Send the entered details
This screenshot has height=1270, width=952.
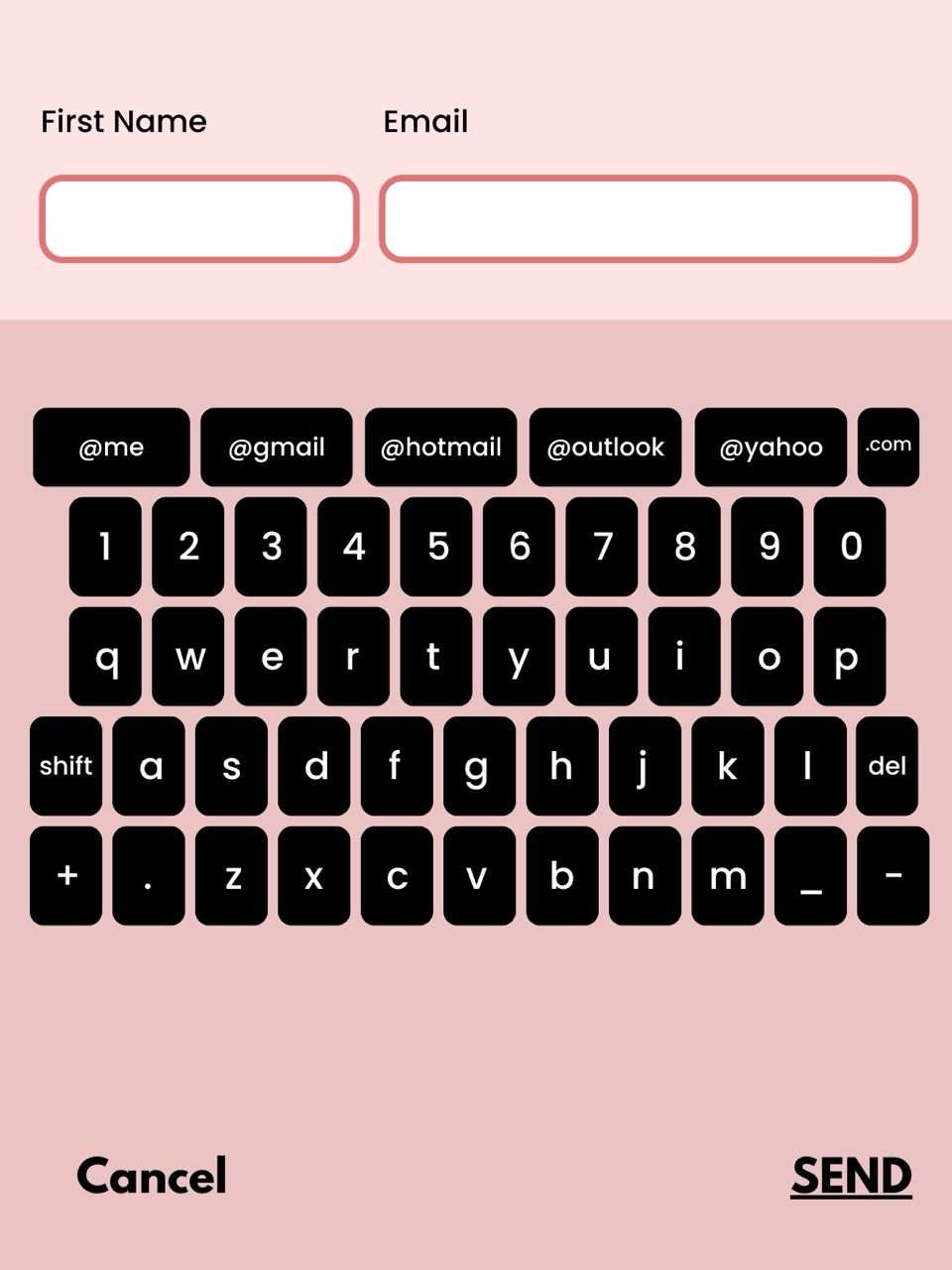click(851, 1176)
